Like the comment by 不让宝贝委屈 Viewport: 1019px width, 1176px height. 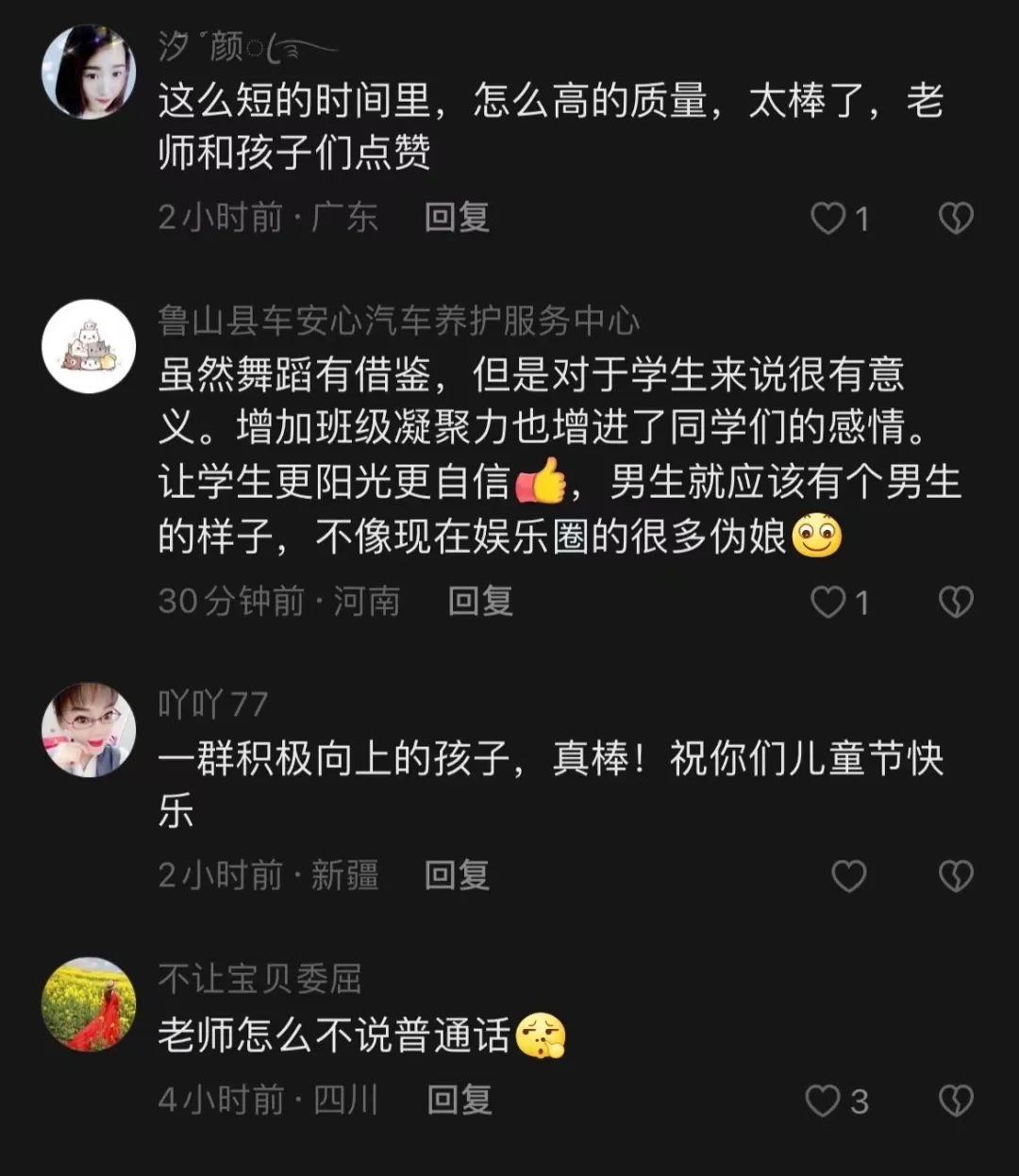pyautogui.click(x=822, y=1101)
